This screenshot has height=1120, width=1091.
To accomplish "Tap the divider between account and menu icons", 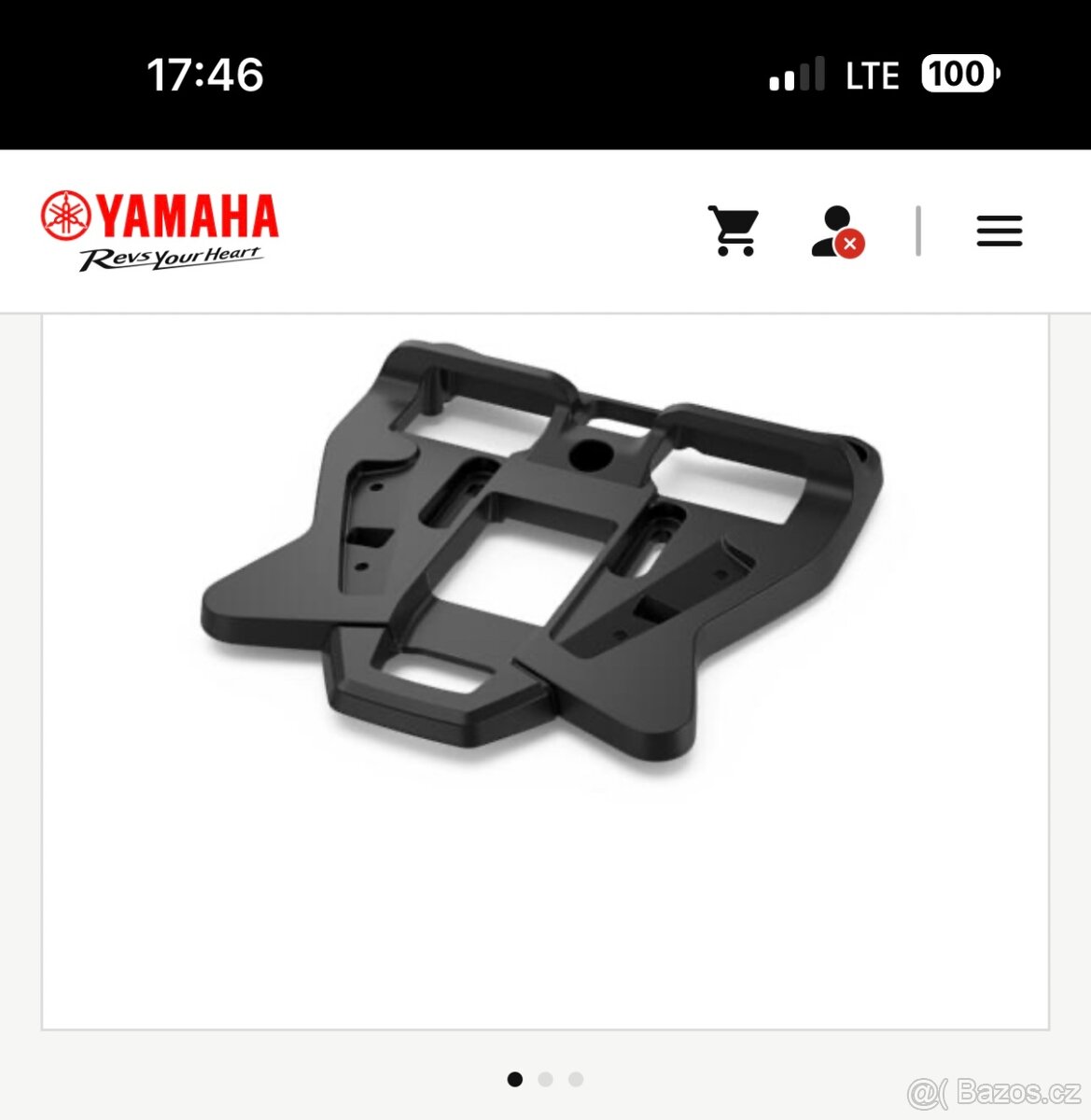I will click(x=919, y=231).
